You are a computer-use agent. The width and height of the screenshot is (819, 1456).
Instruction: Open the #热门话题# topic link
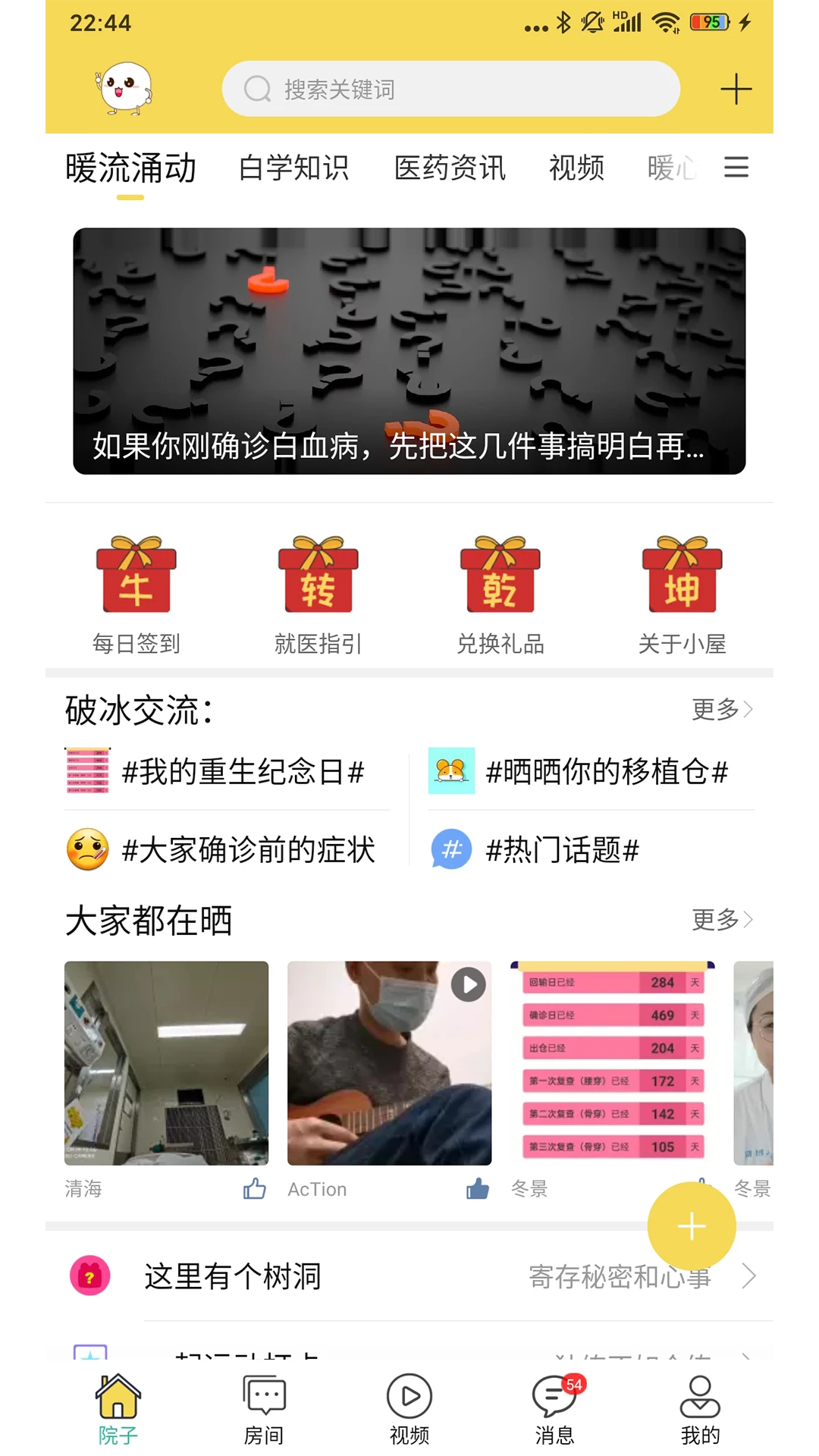click(561, 850)
